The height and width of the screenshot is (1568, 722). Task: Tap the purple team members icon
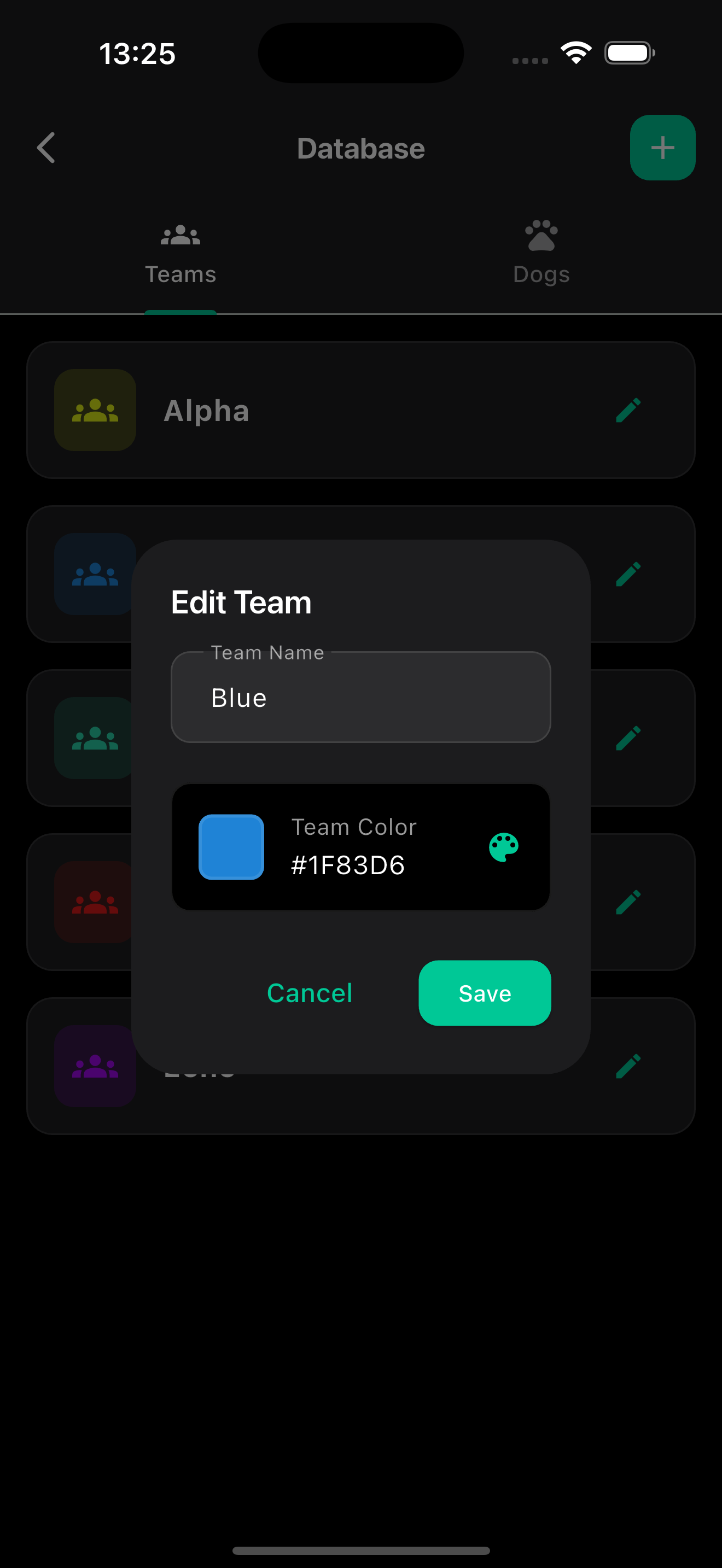click(x=95, y=1066)
